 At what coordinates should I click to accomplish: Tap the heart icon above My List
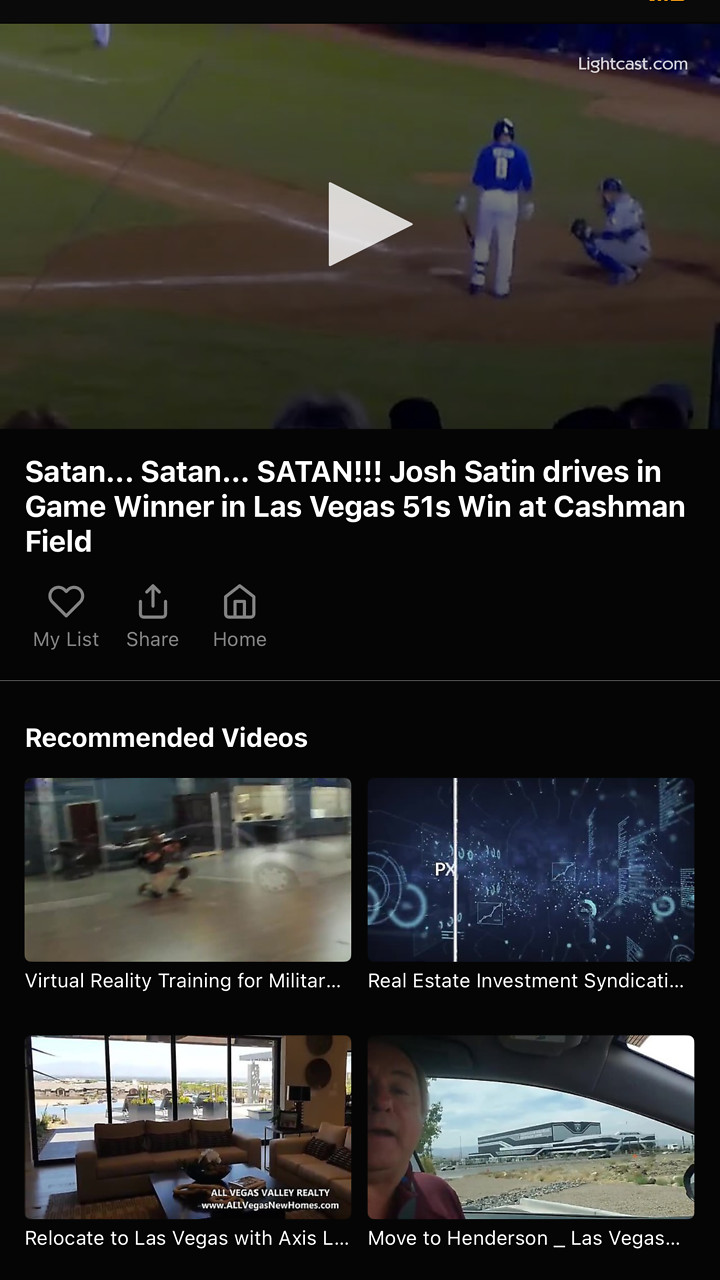(65, 600)
